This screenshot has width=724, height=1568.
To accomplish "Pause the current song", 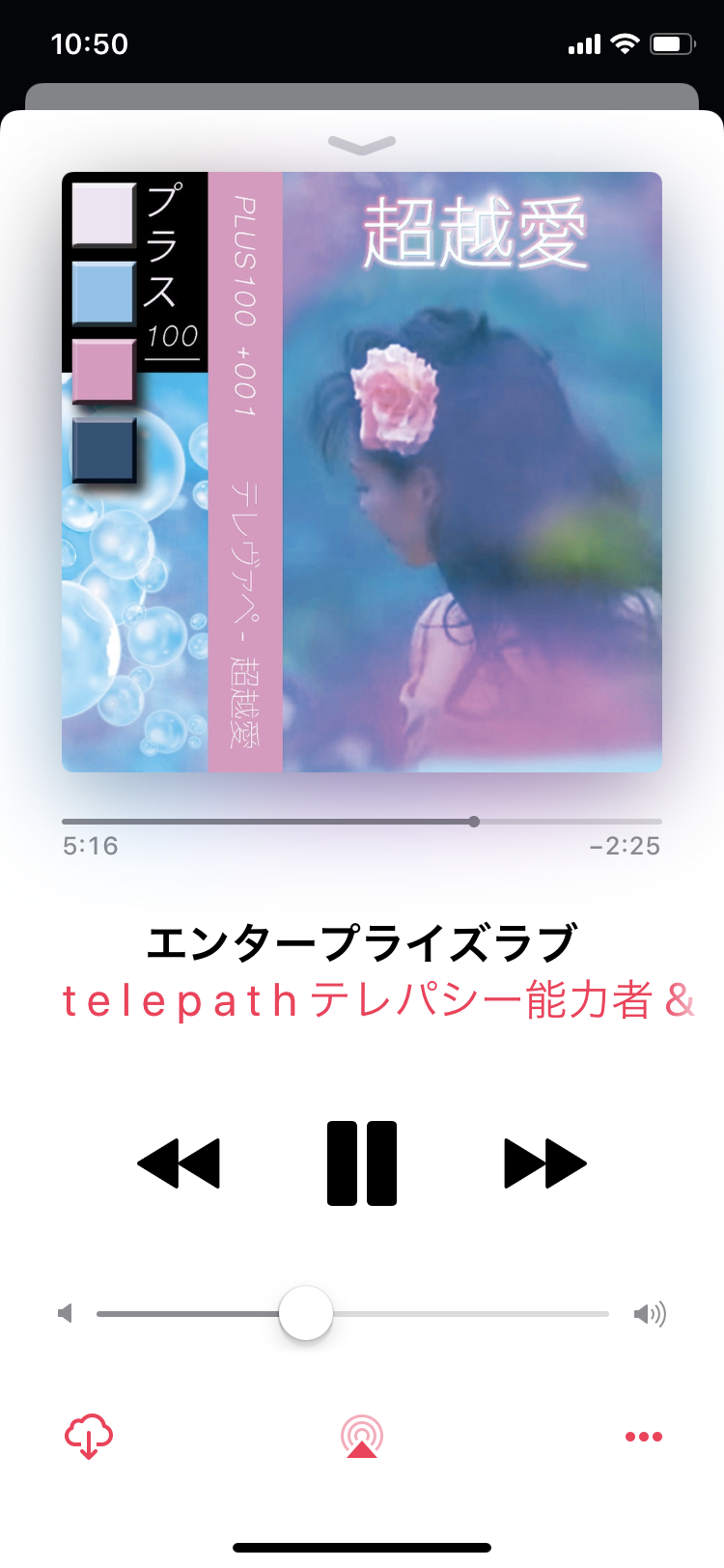I will (x=362, y=1163).
